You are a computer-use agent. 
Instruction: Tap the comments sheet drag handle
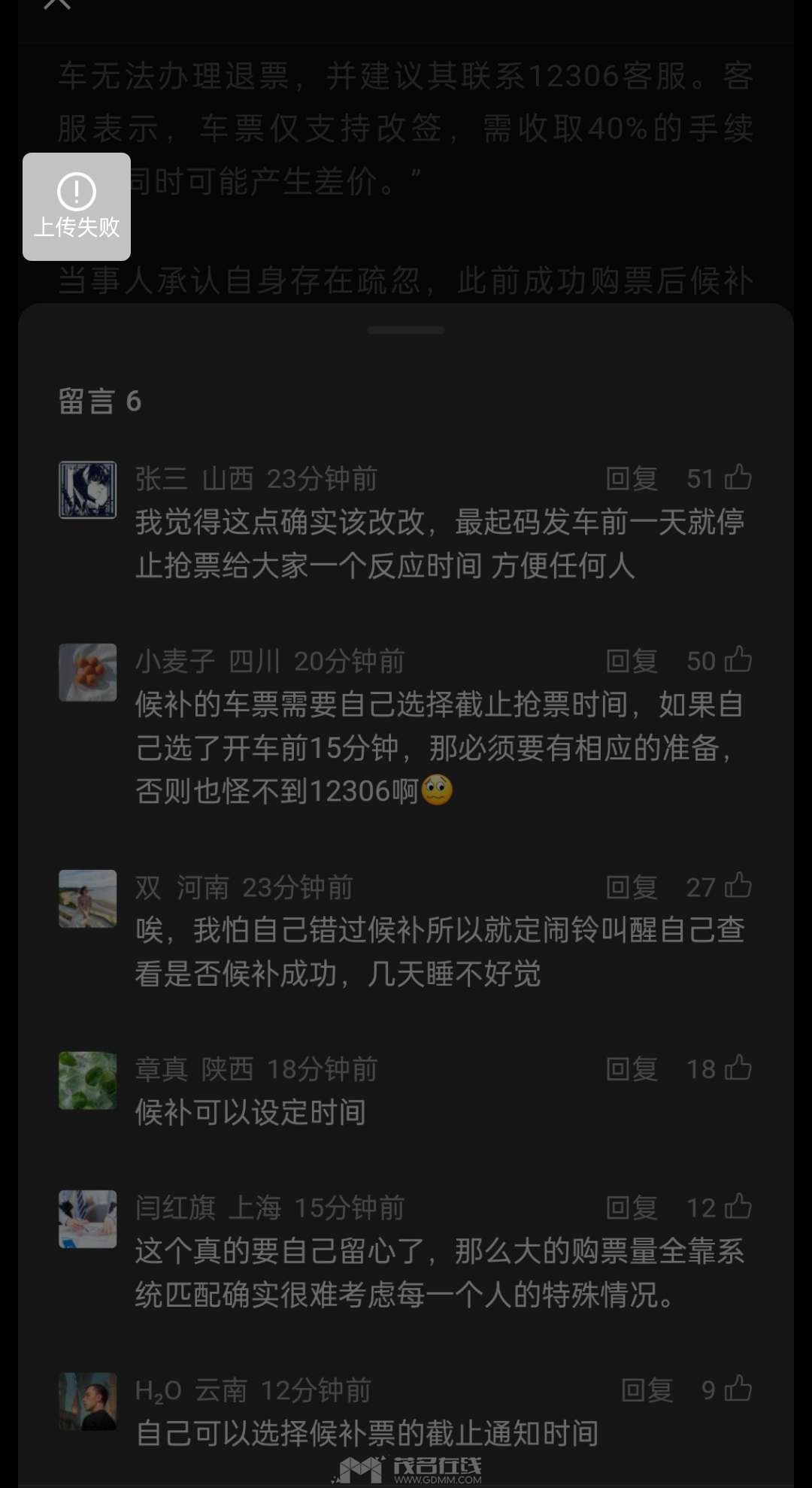(406, 330)
